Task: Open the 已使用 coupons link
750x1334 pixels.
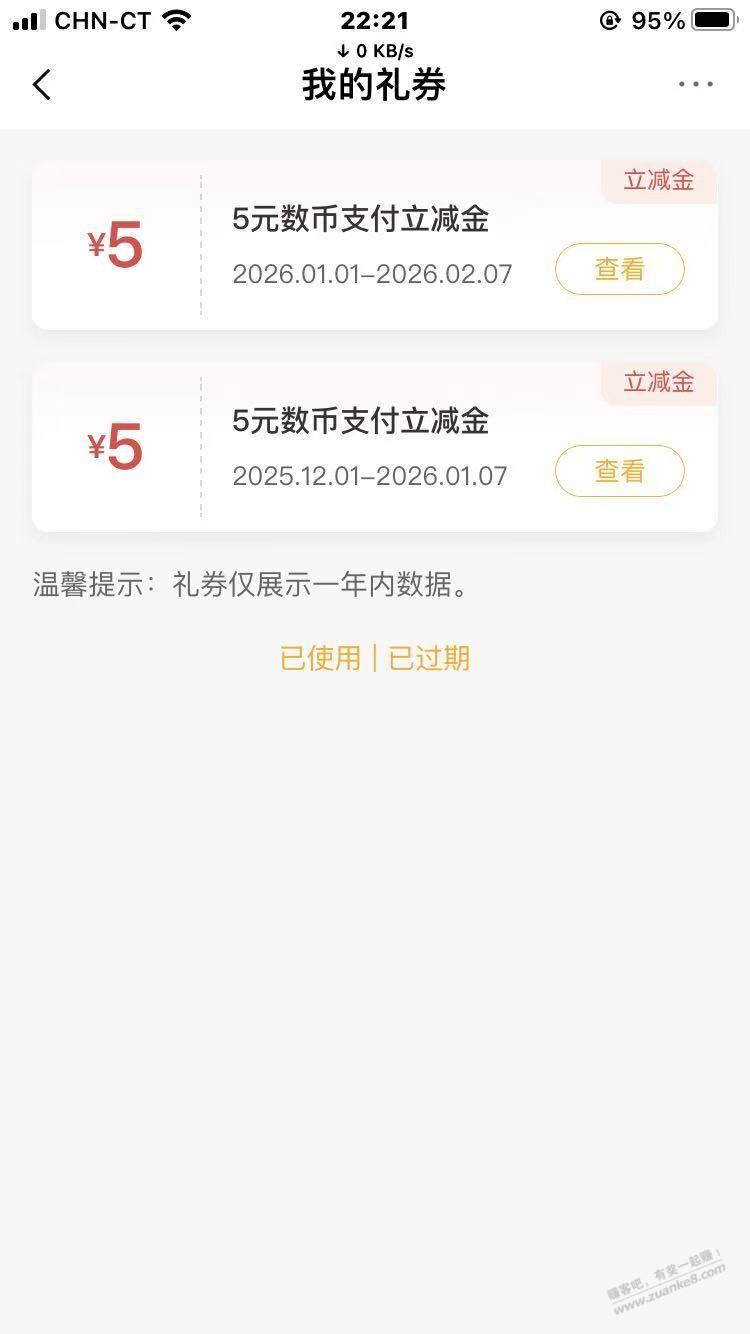Action: [x=320, y=658]
